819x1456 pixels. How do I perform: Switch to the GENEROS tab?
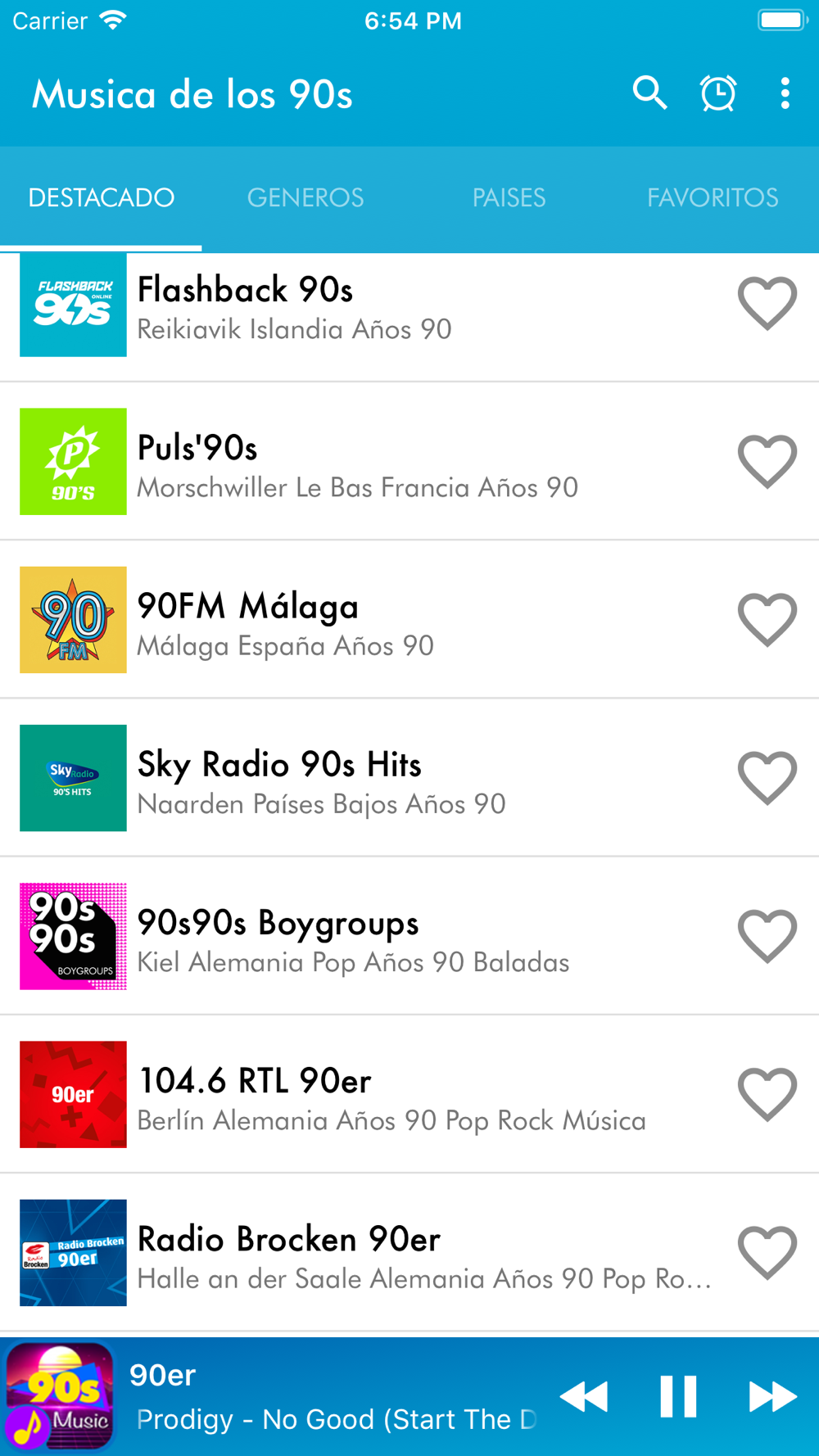coord(305,197)
